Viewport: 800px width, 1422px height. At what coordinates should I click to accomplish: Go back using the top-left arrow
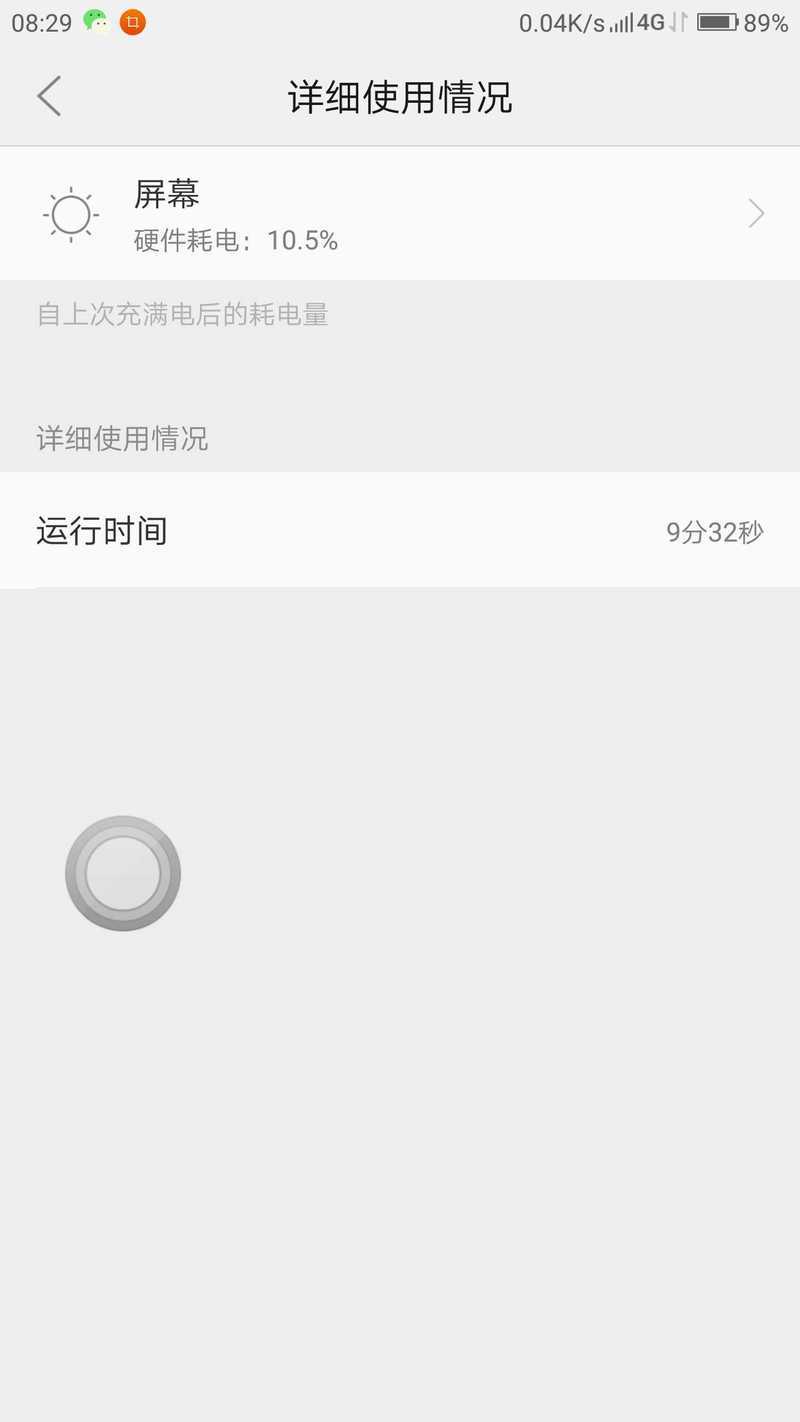tap(49, 96)
